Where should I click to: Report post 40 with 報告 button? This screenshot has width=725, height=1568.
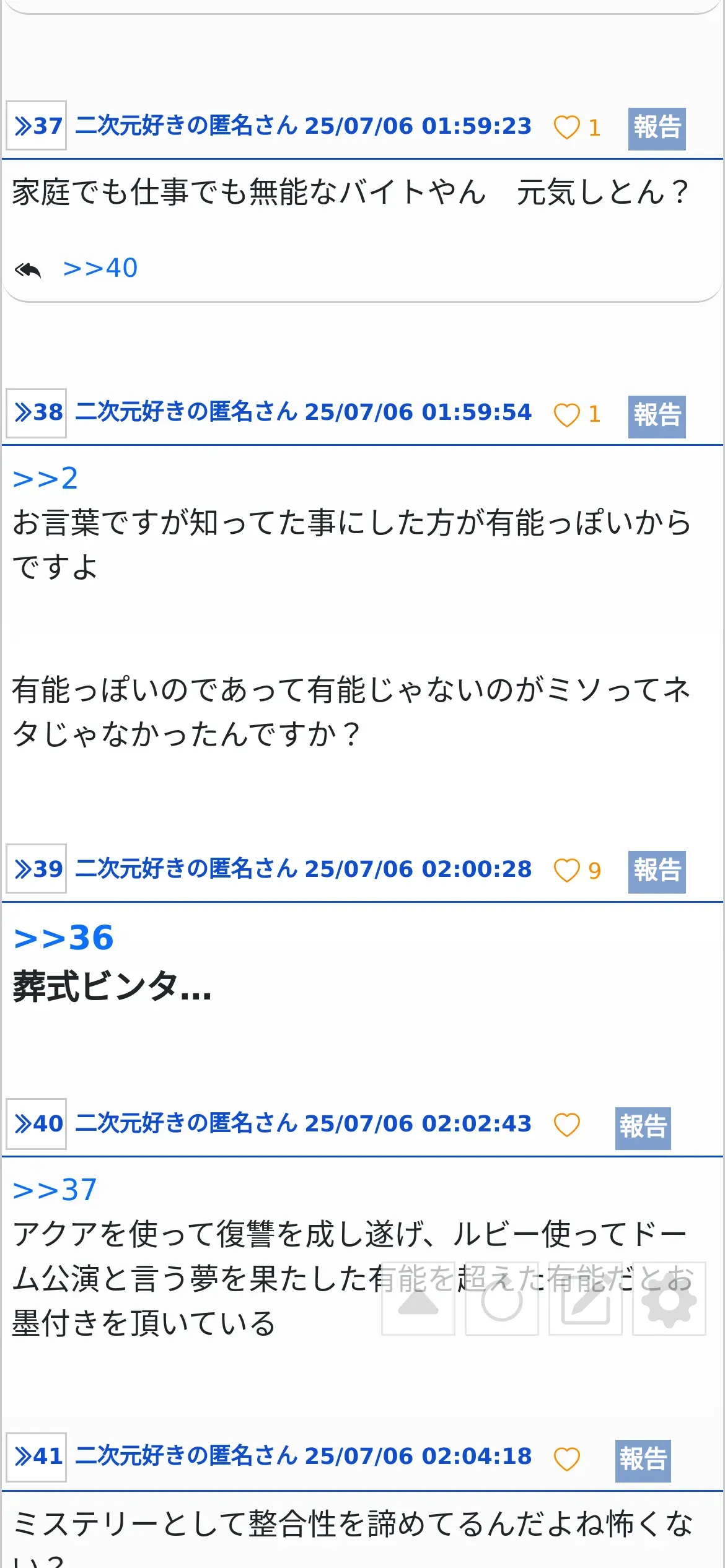tap(643, 1128)
